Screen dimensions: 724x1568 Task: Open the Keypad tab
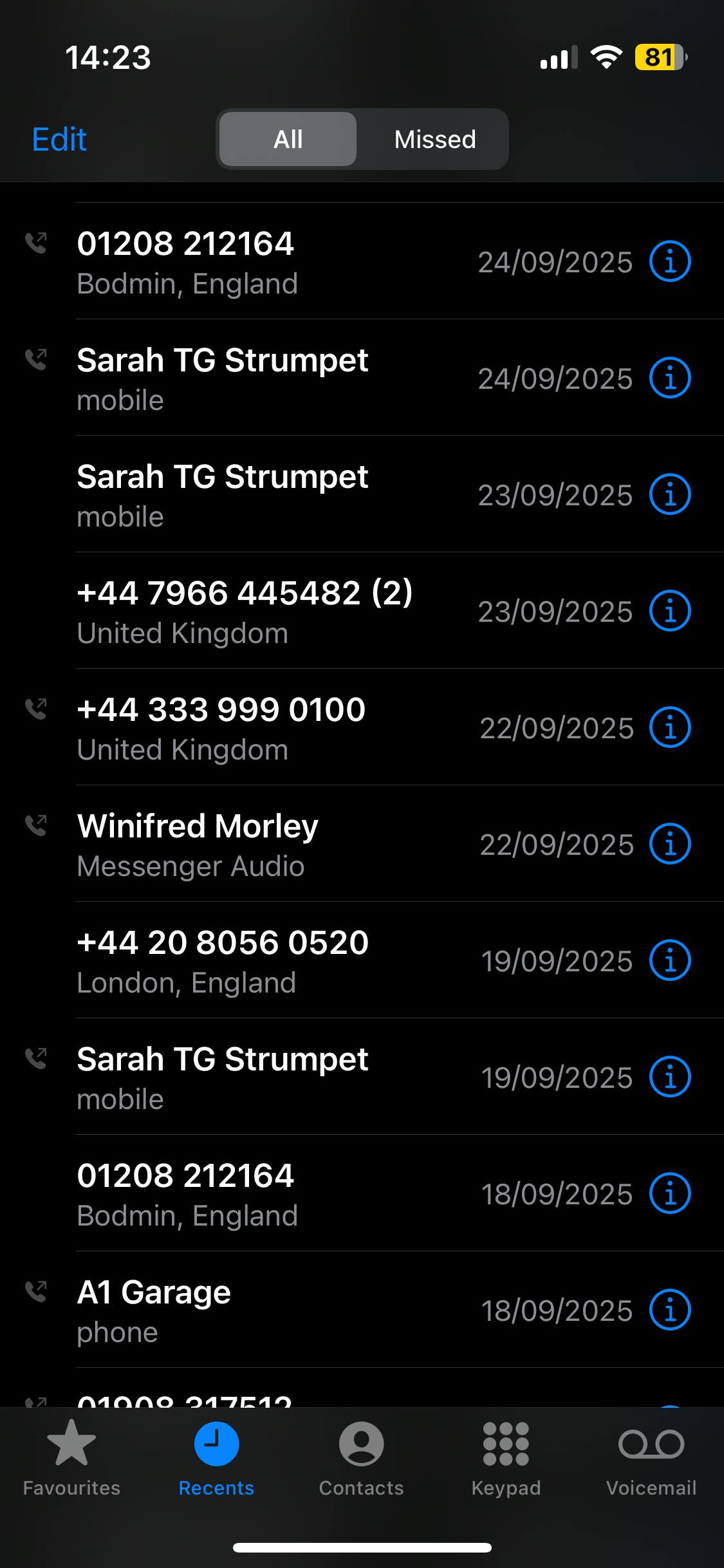[x=506, y=1459]
